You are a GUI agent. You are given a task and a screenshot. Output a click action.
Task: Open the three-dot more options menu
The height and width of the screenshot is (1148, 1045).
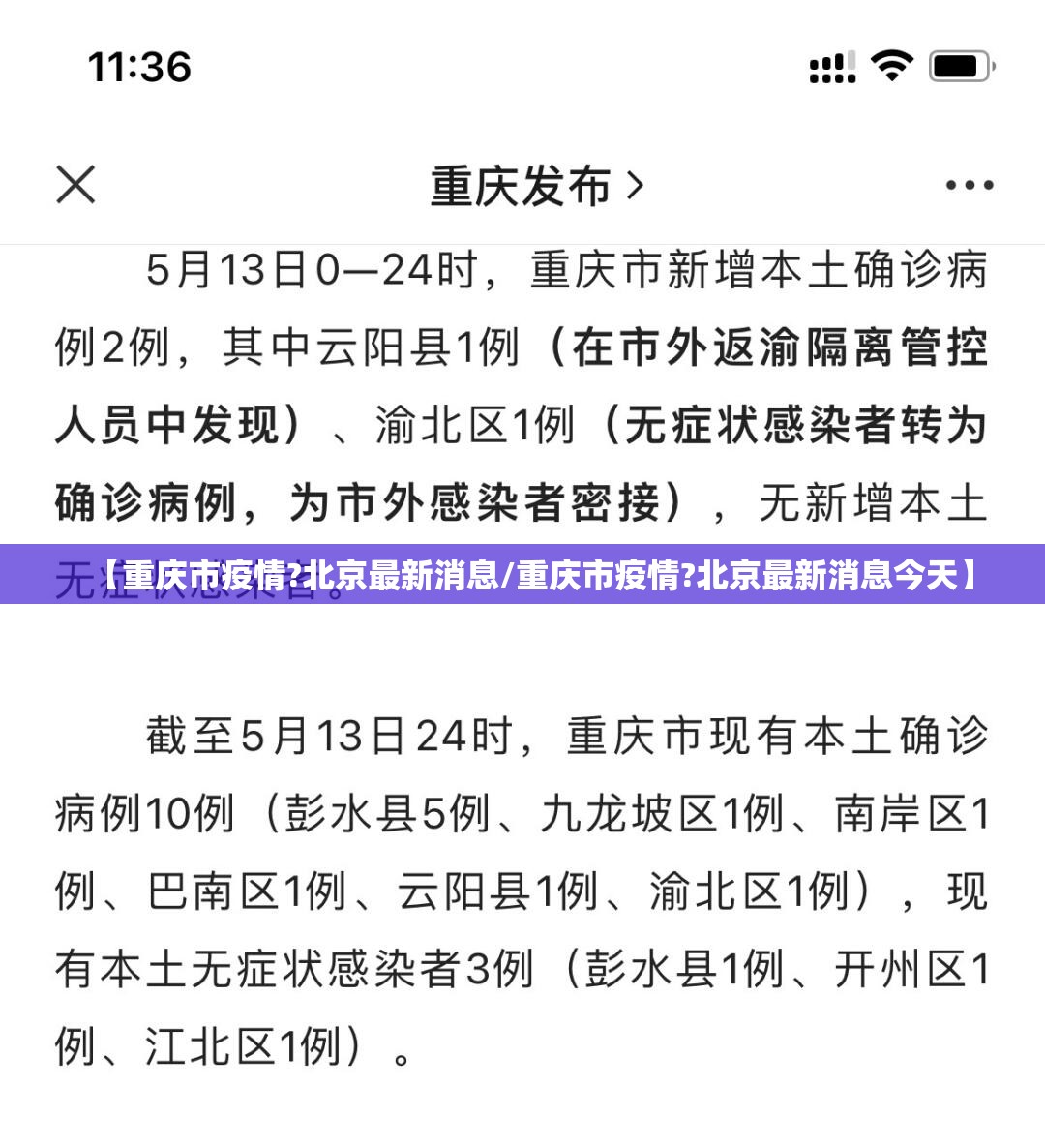click(x=969, y=186)
